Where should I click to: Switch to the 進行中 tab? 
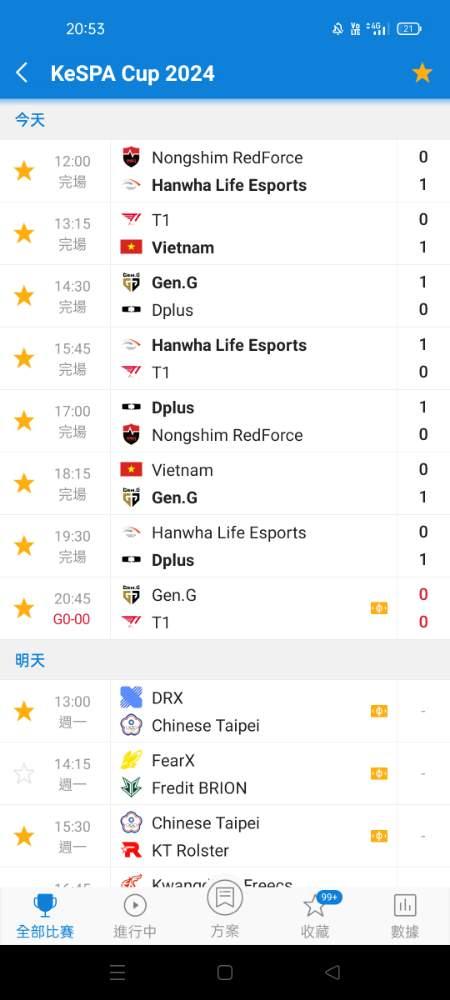pos(135,916)
